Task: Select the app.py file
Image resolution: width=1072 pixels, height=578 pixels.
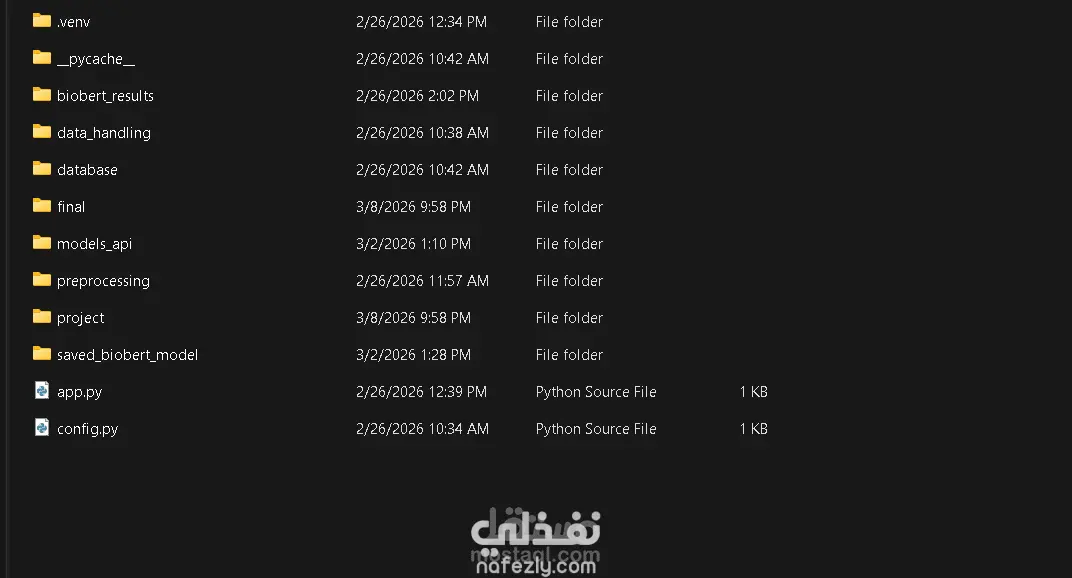Action: click(x=79, y=392)
